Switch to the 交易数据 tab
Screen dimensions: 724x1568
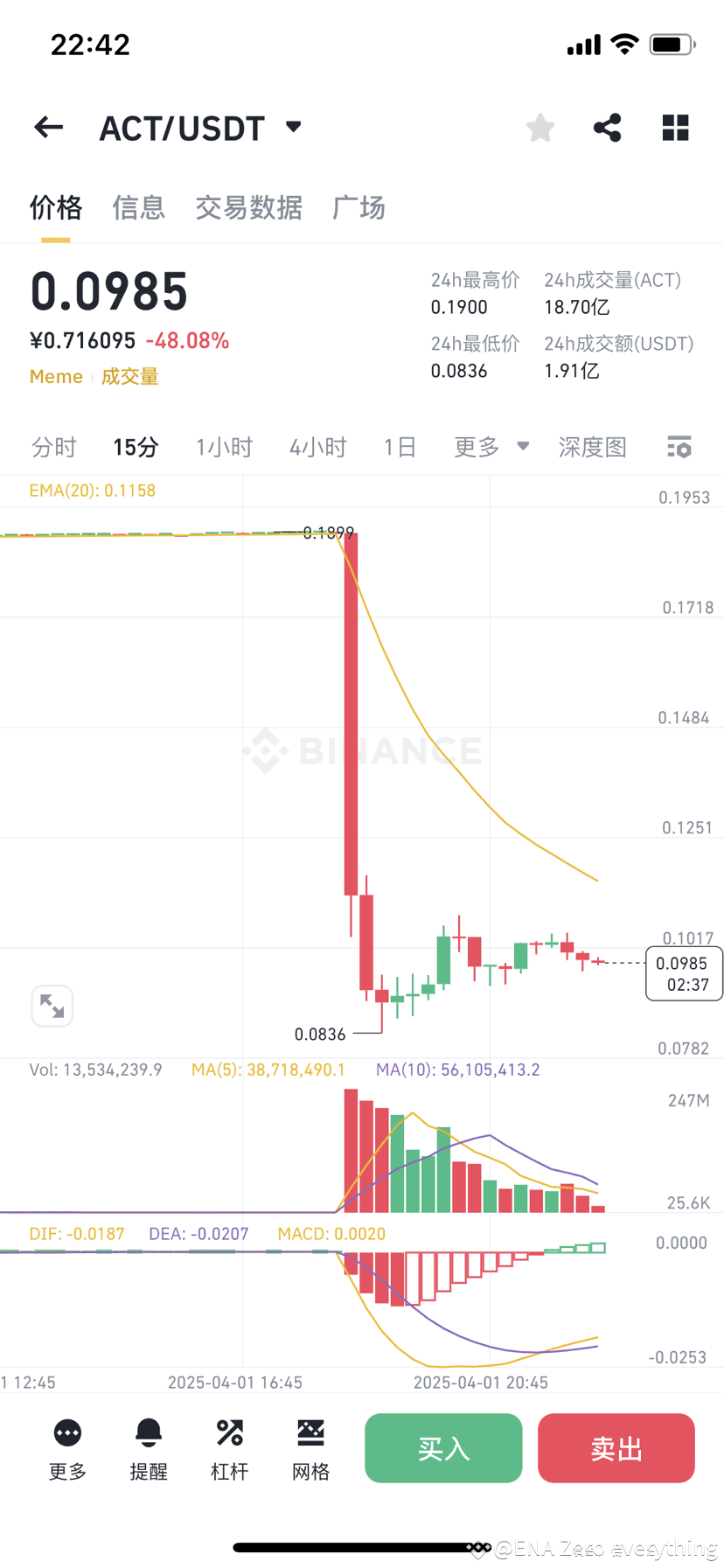coord(248,208)
